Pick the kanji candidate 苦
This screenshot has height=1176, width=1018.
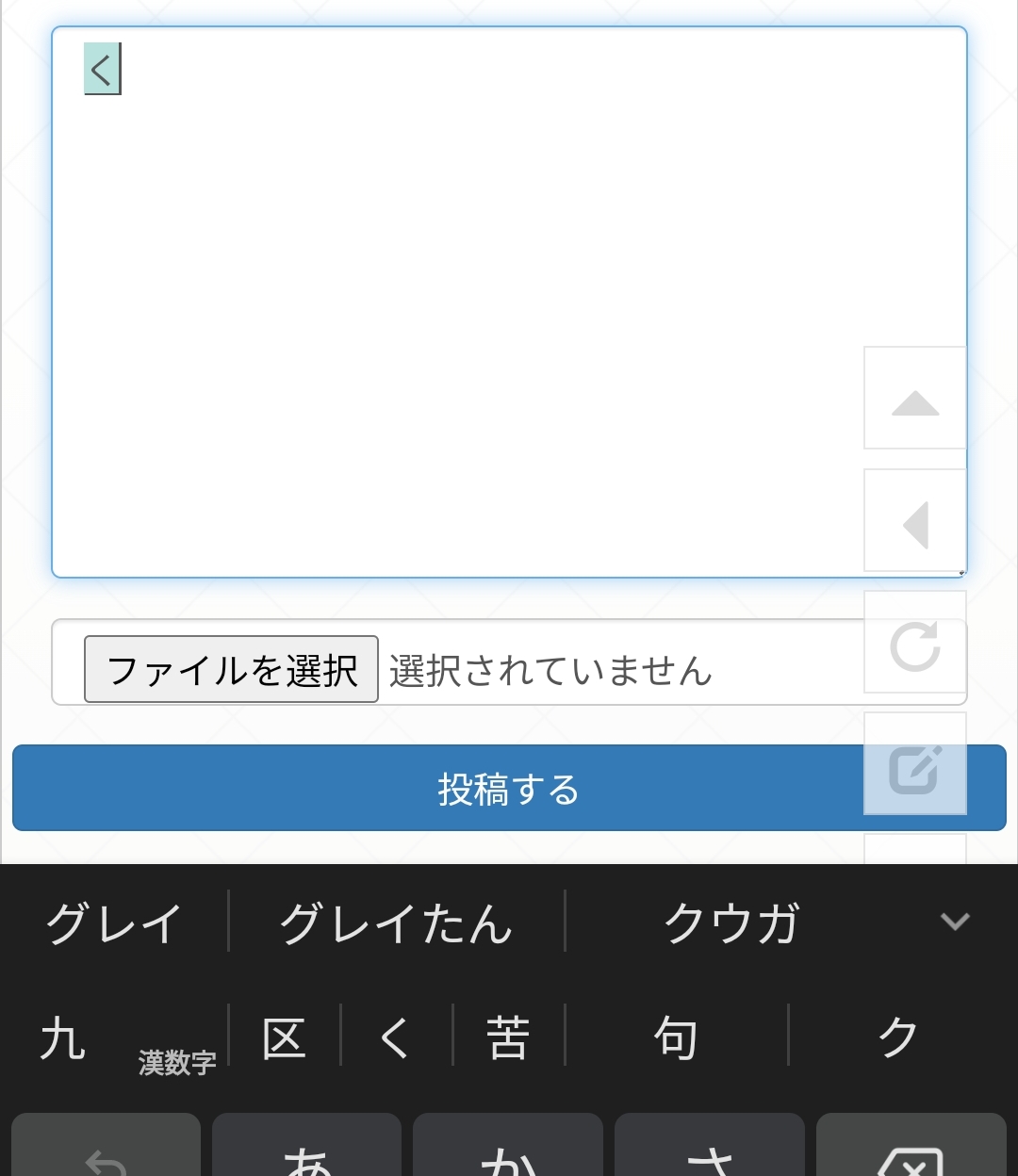pos(508,1037)
